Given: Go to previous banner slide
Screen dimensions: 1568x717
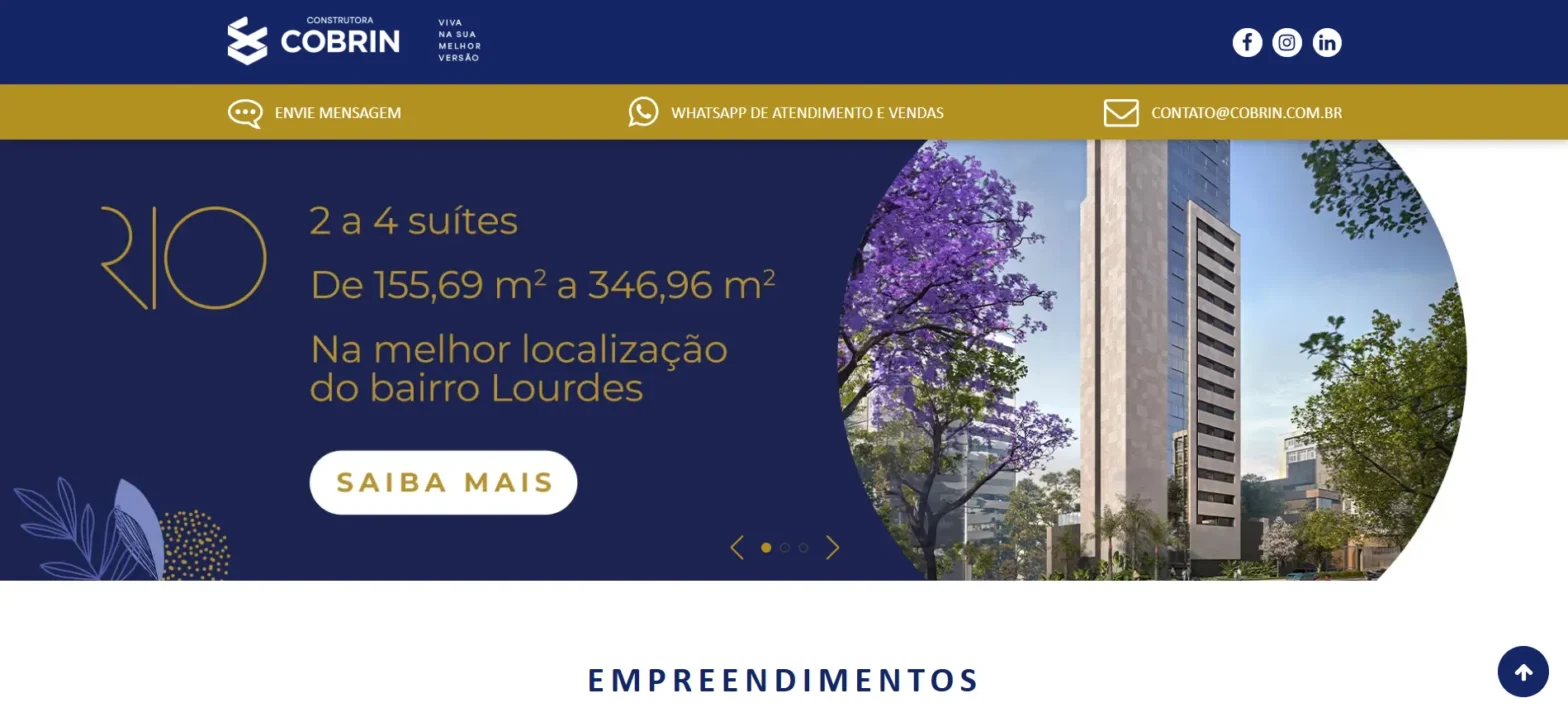Looking at the screenshot, I should pyautogui.click(x=737, y=547).
